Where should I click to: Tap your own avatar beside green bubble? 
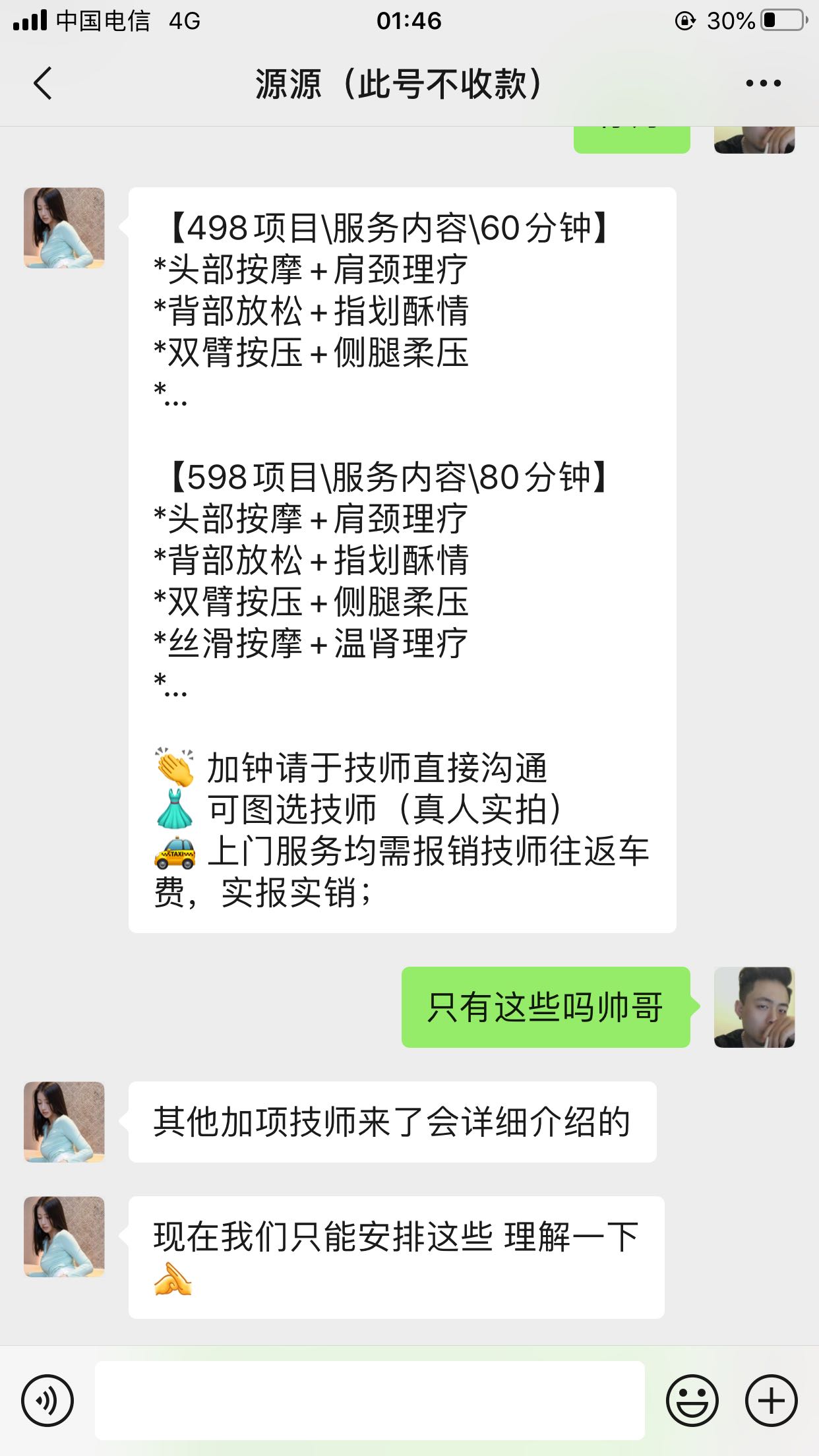click(x=756, y=1008)
